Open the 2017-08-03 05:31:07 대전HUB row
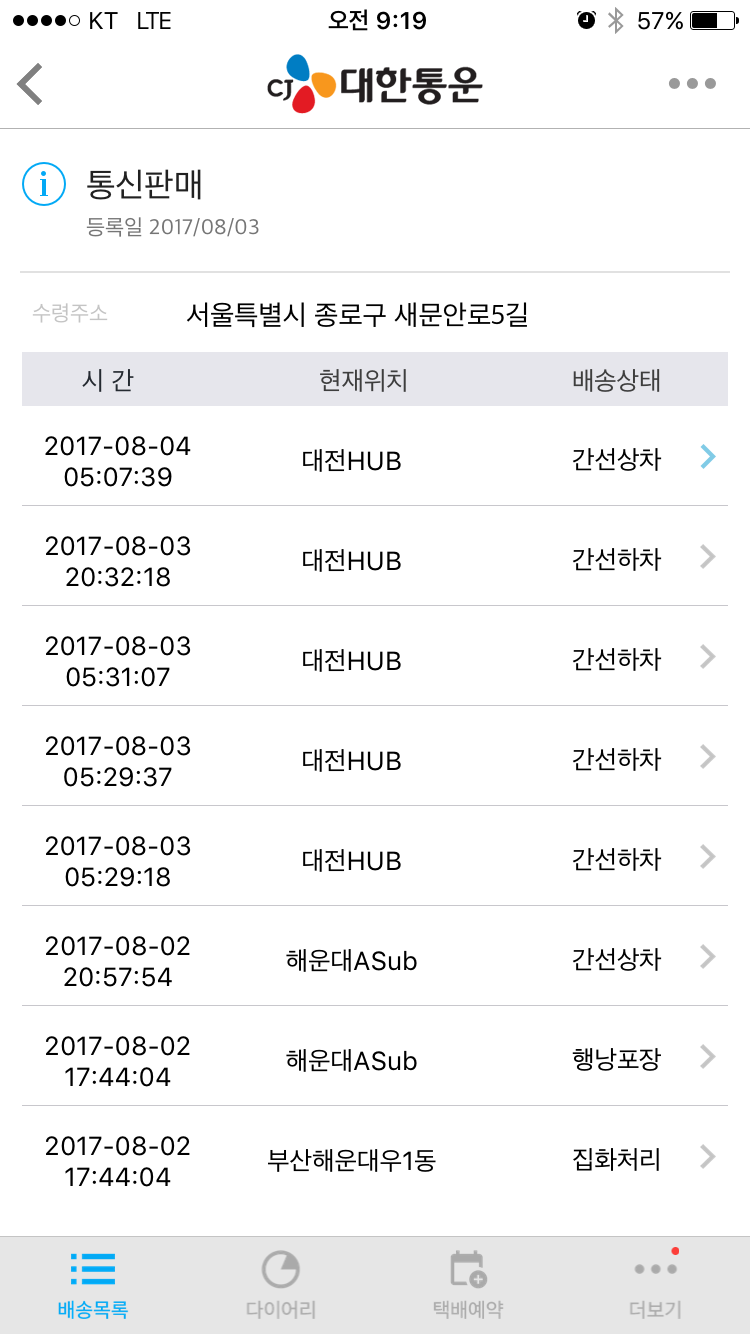 375,657
